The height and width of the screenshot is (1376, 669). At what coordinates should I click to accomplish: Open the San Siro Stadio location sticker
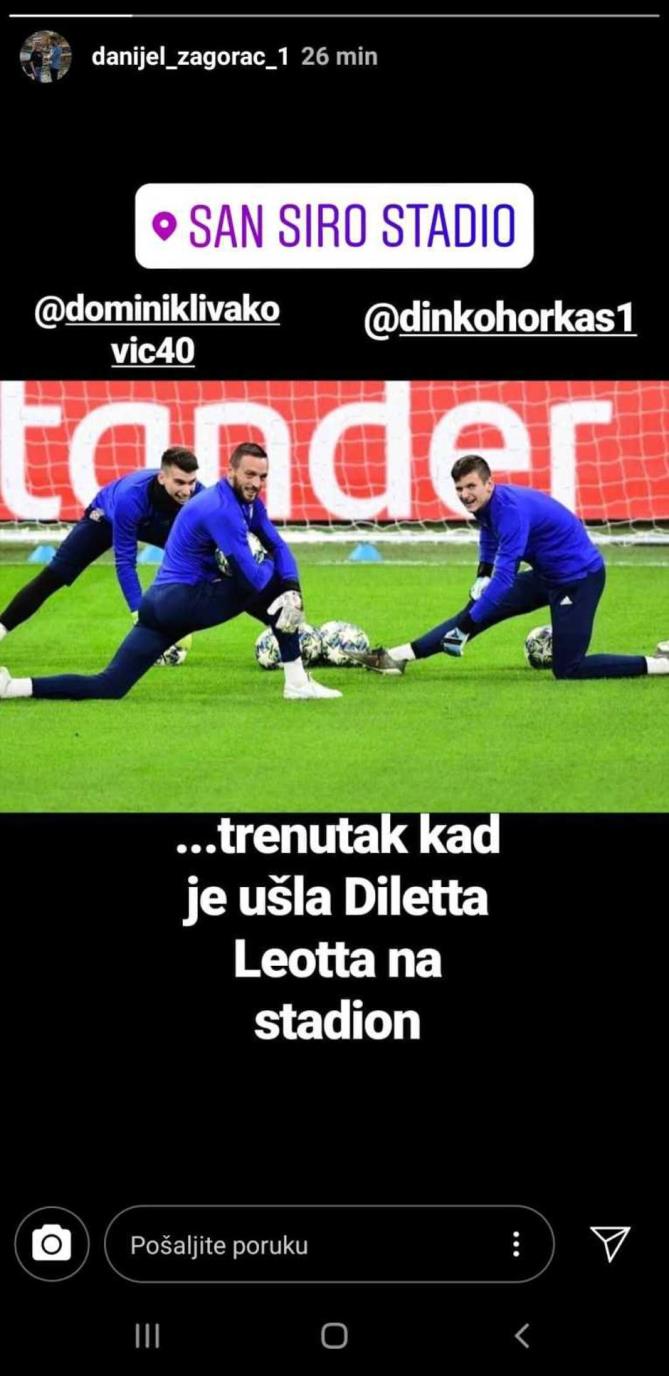(334, 226)
